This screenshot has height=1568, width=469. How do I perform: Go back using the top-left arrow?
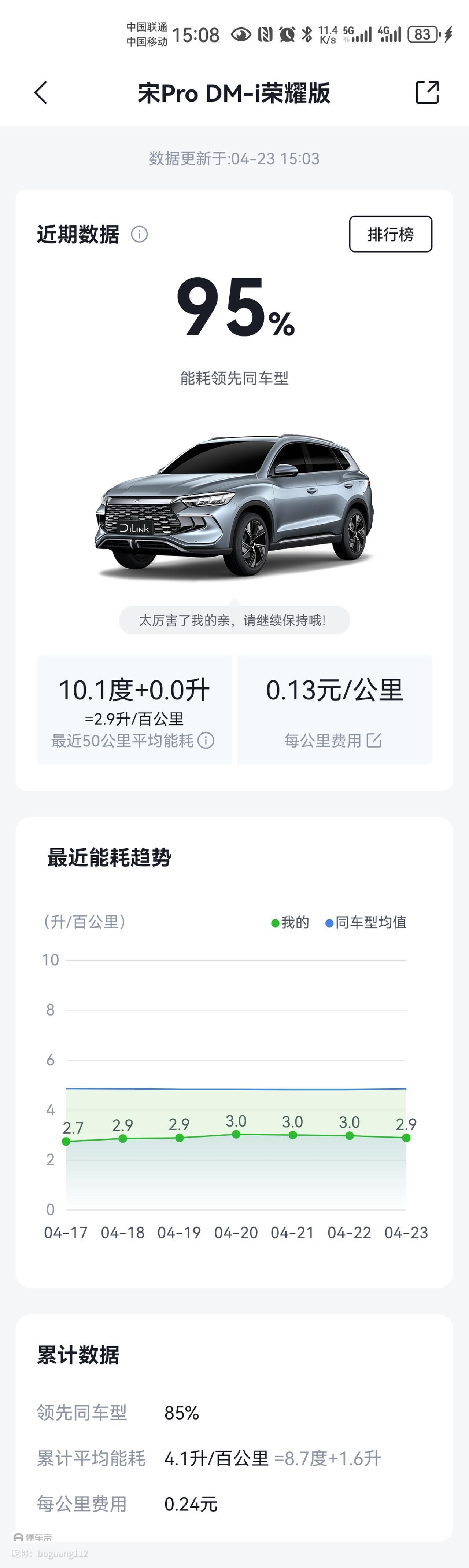(41, 93)
